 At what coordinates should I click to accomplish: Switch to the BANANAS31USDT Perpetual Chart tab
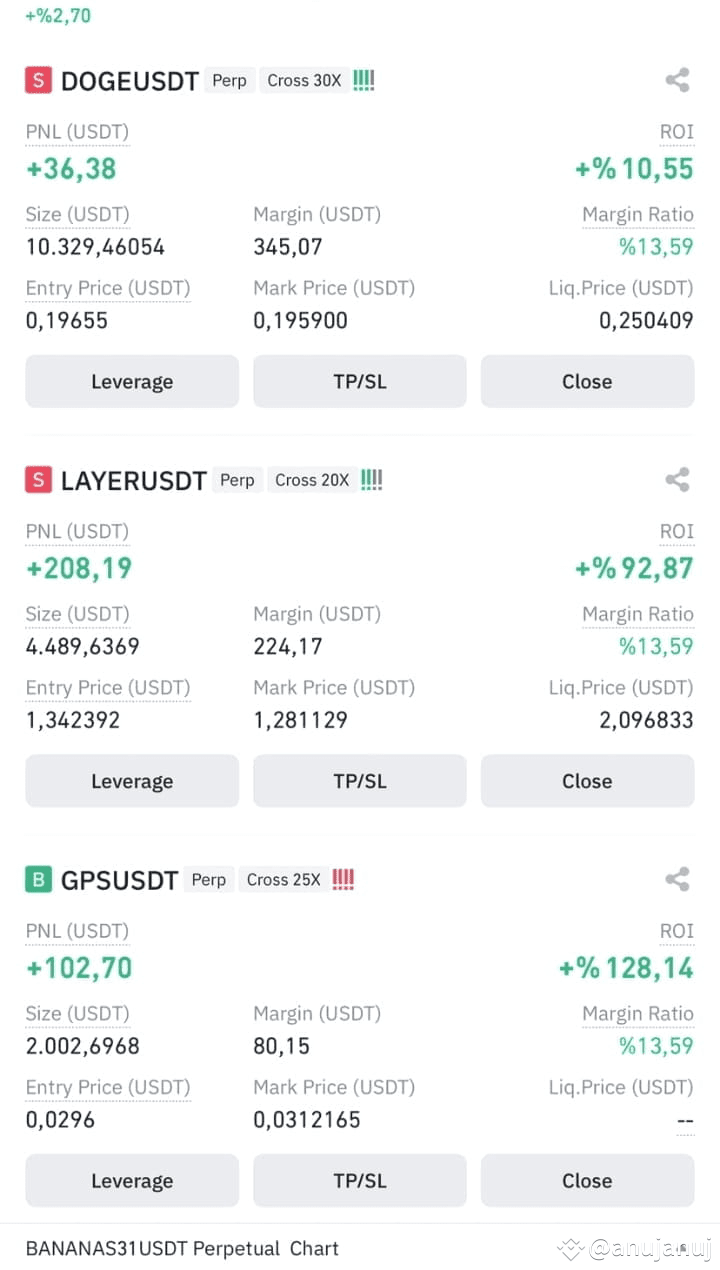pos(180,1248)
